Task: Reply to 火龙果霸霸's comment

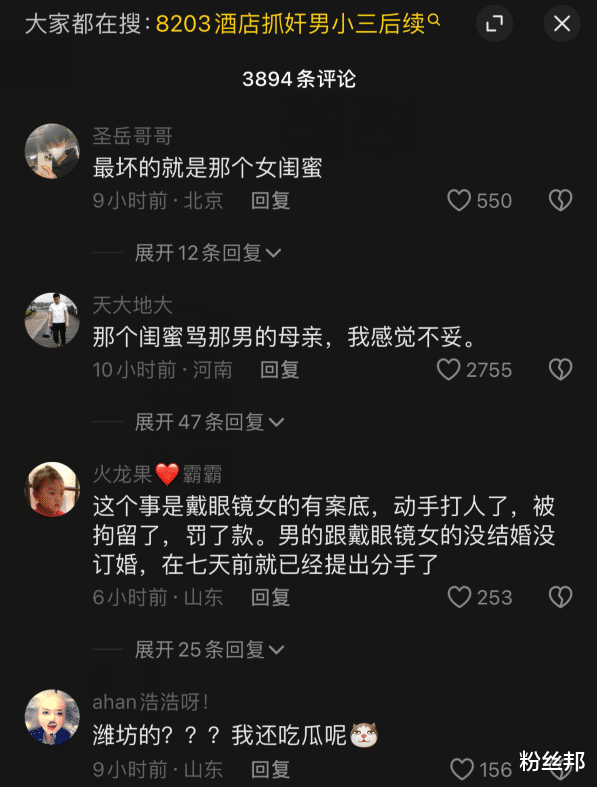Action: pos(271,597)
